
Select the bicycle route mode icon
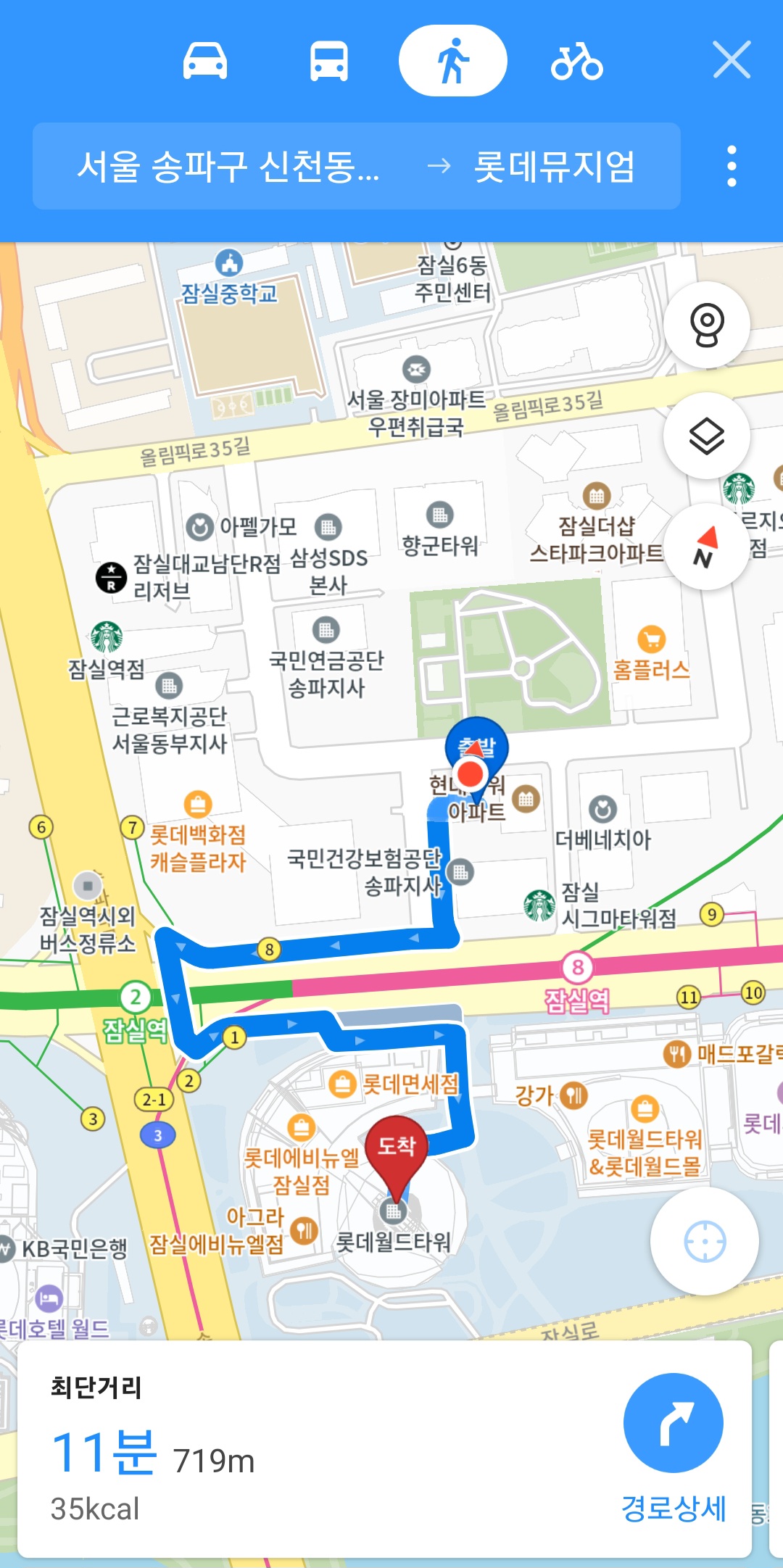pos(576,61)
